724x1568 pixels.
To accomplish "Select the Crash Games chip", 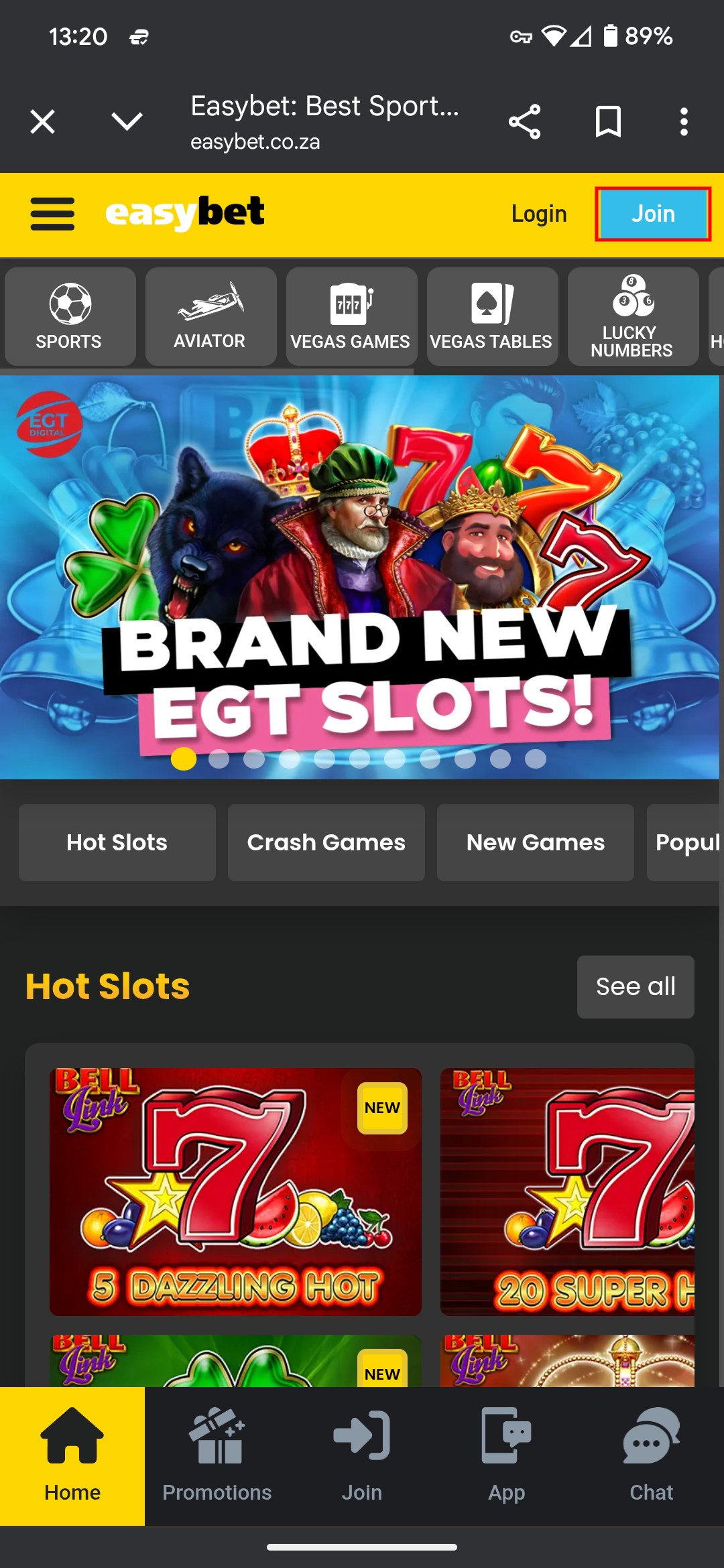I will (x=326, y=842).
